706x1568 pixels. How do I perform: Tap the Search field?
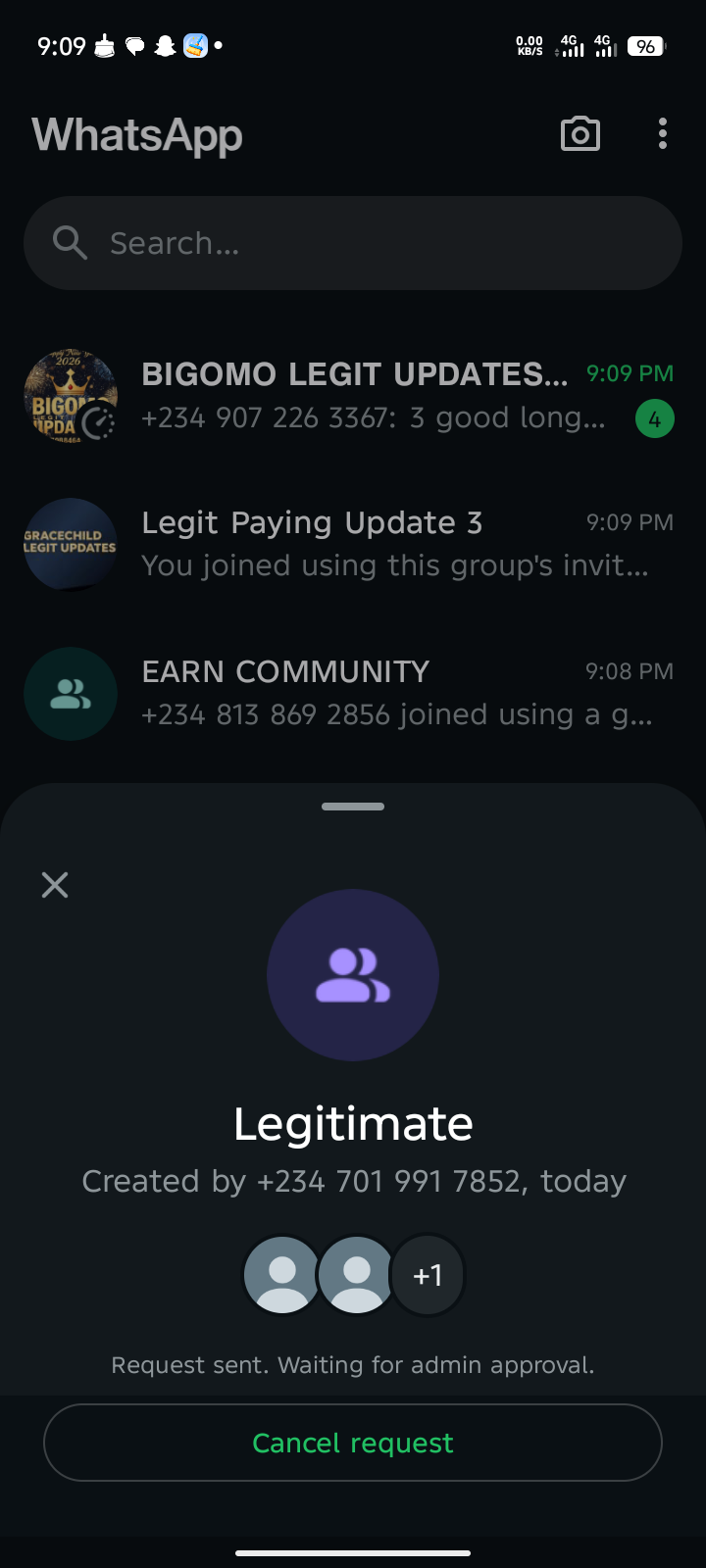353,243
